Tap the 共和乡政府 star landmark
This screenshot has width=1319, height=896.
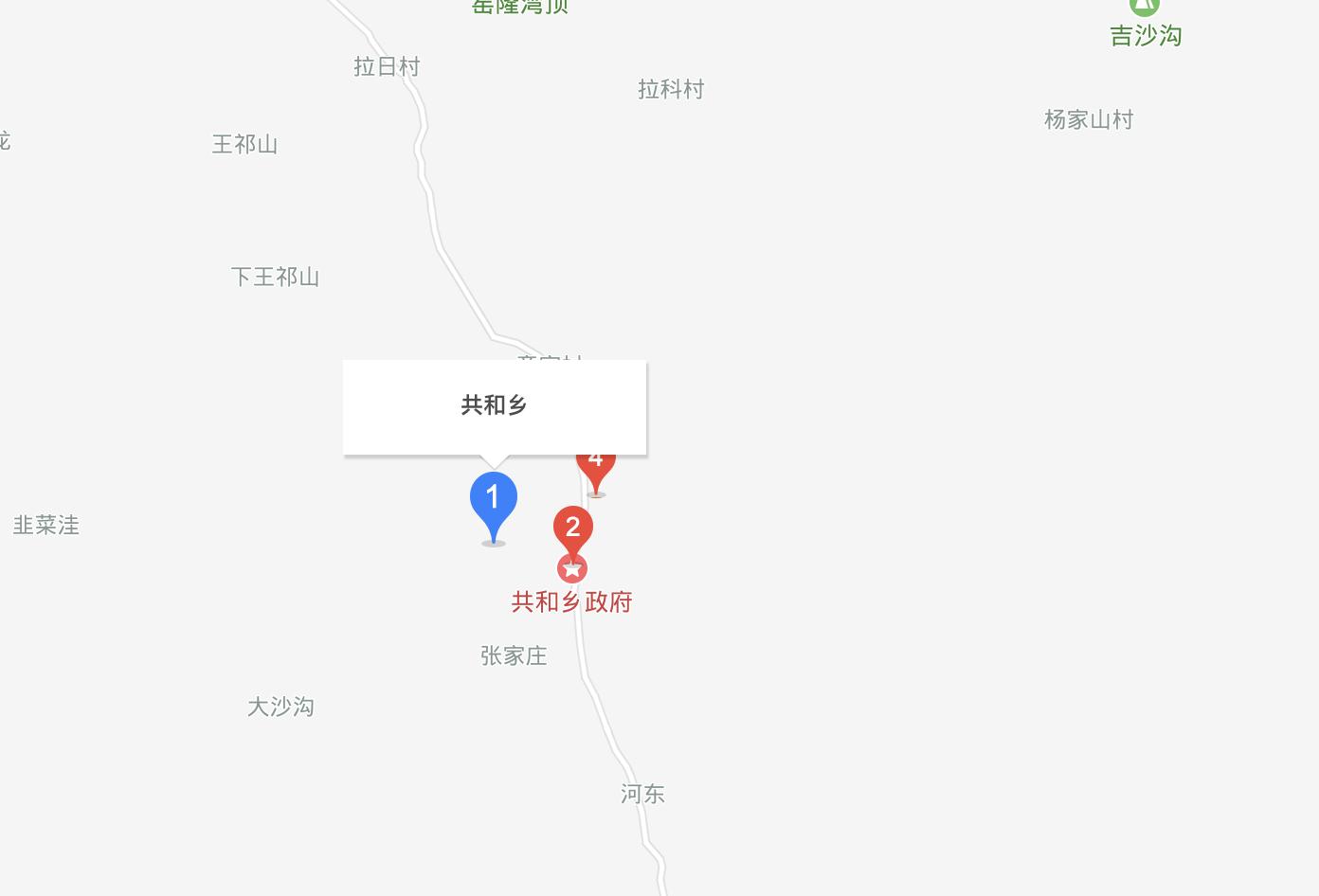click(x=572, y=569)
